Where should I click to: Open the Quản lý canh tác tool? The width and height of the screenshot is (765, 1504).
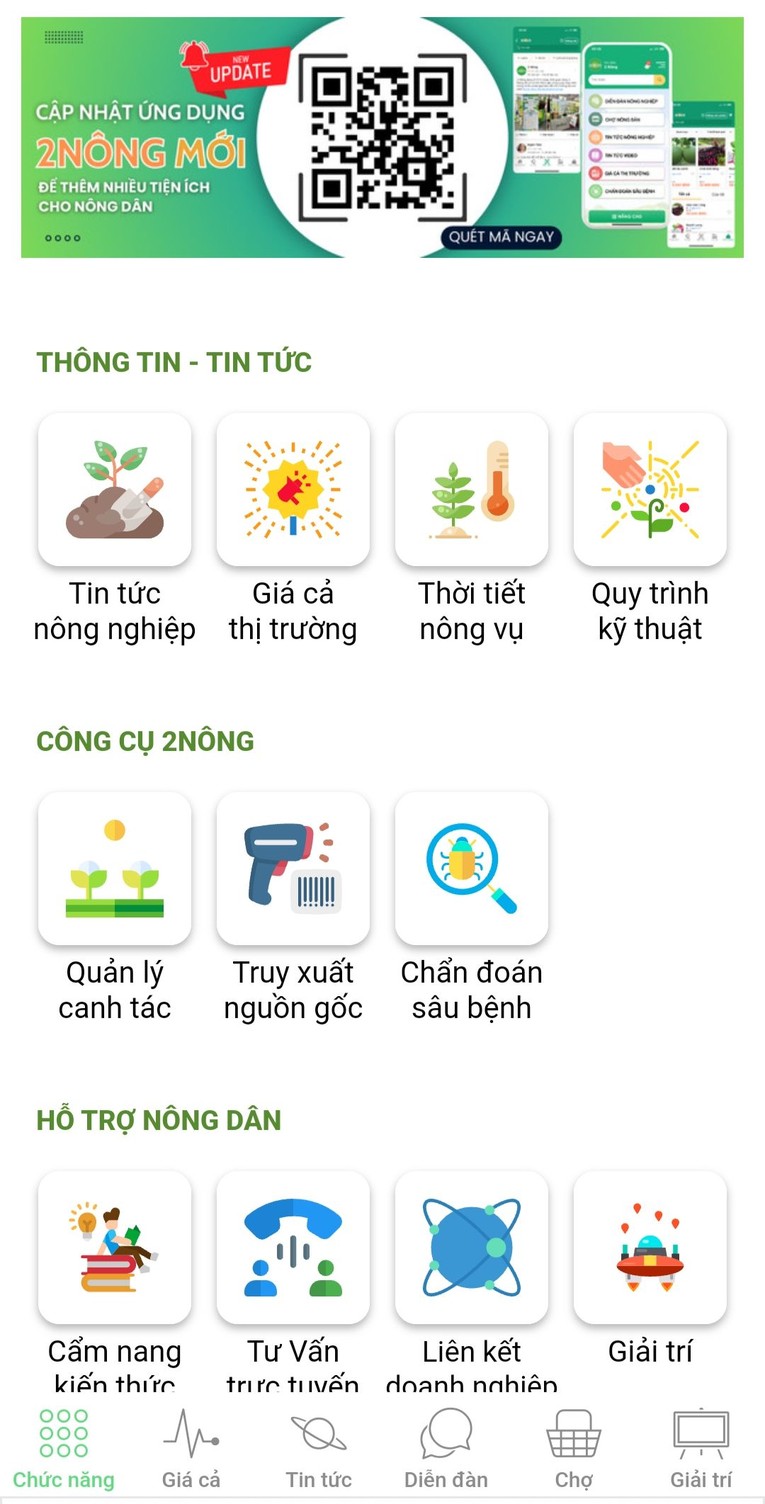coord(114,867)
